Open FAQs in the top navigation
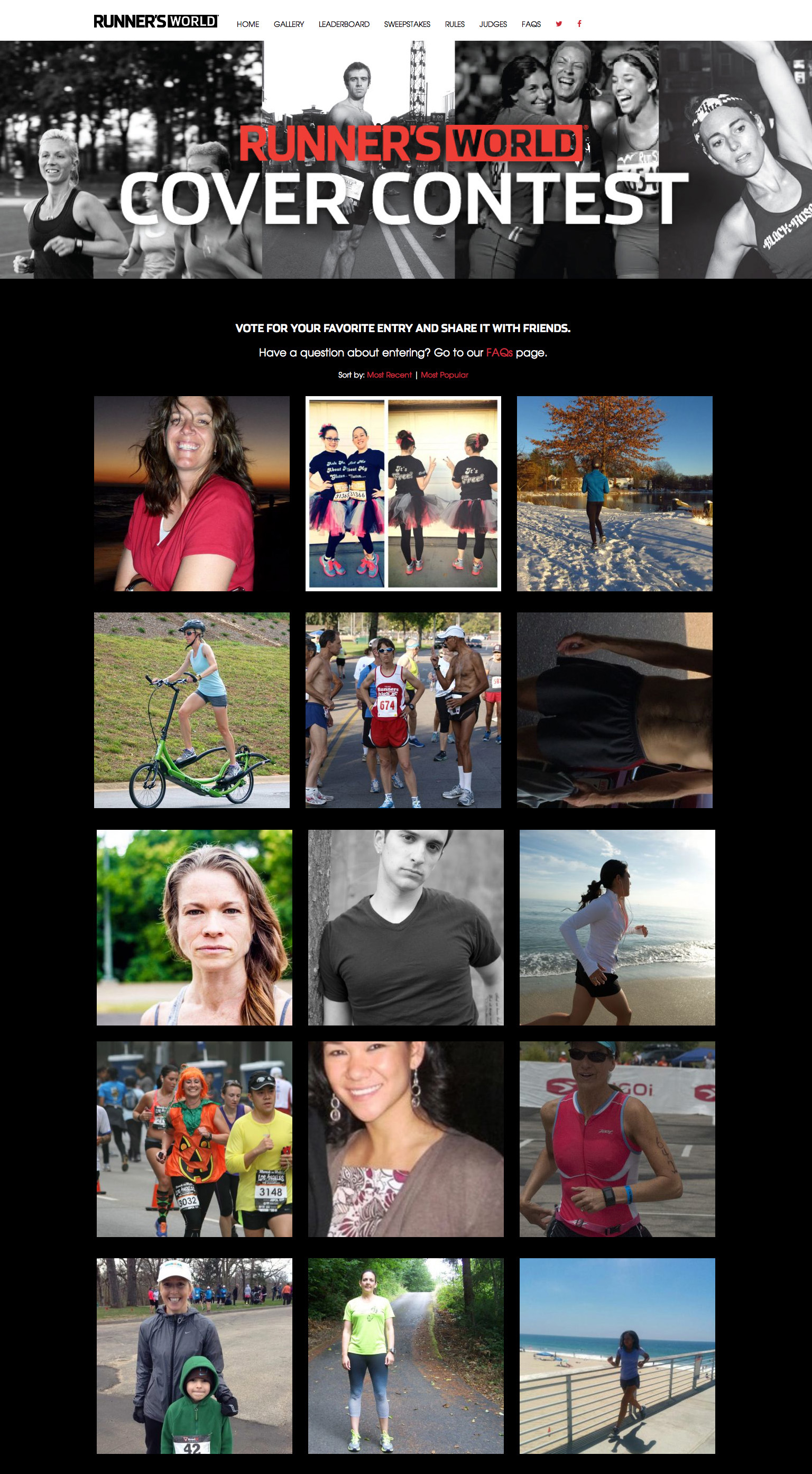This screenshot has height=1474, width=812. click(x=531, y=24)
